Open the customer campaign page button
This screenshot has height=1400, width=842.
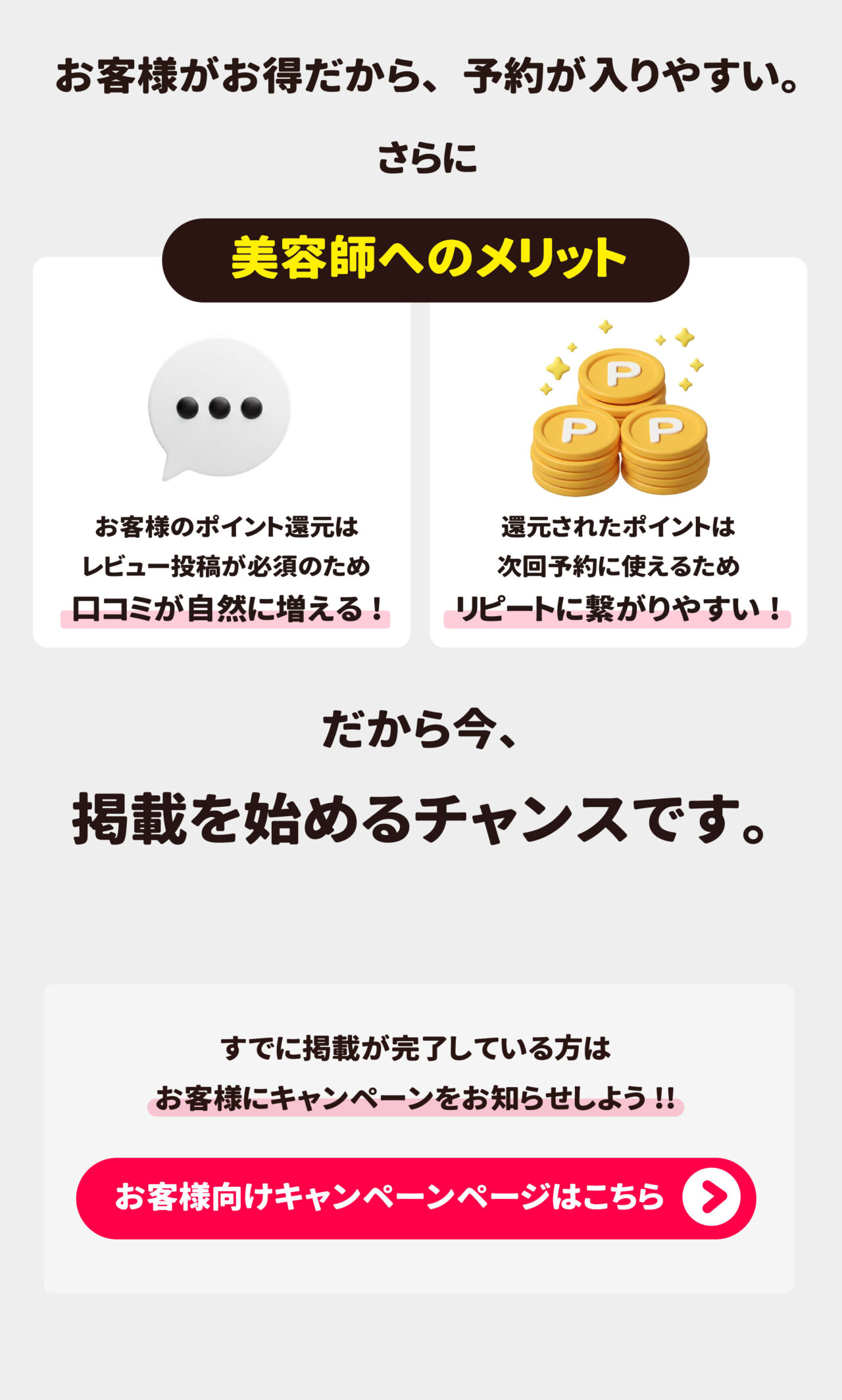[x=416, y=1197]
